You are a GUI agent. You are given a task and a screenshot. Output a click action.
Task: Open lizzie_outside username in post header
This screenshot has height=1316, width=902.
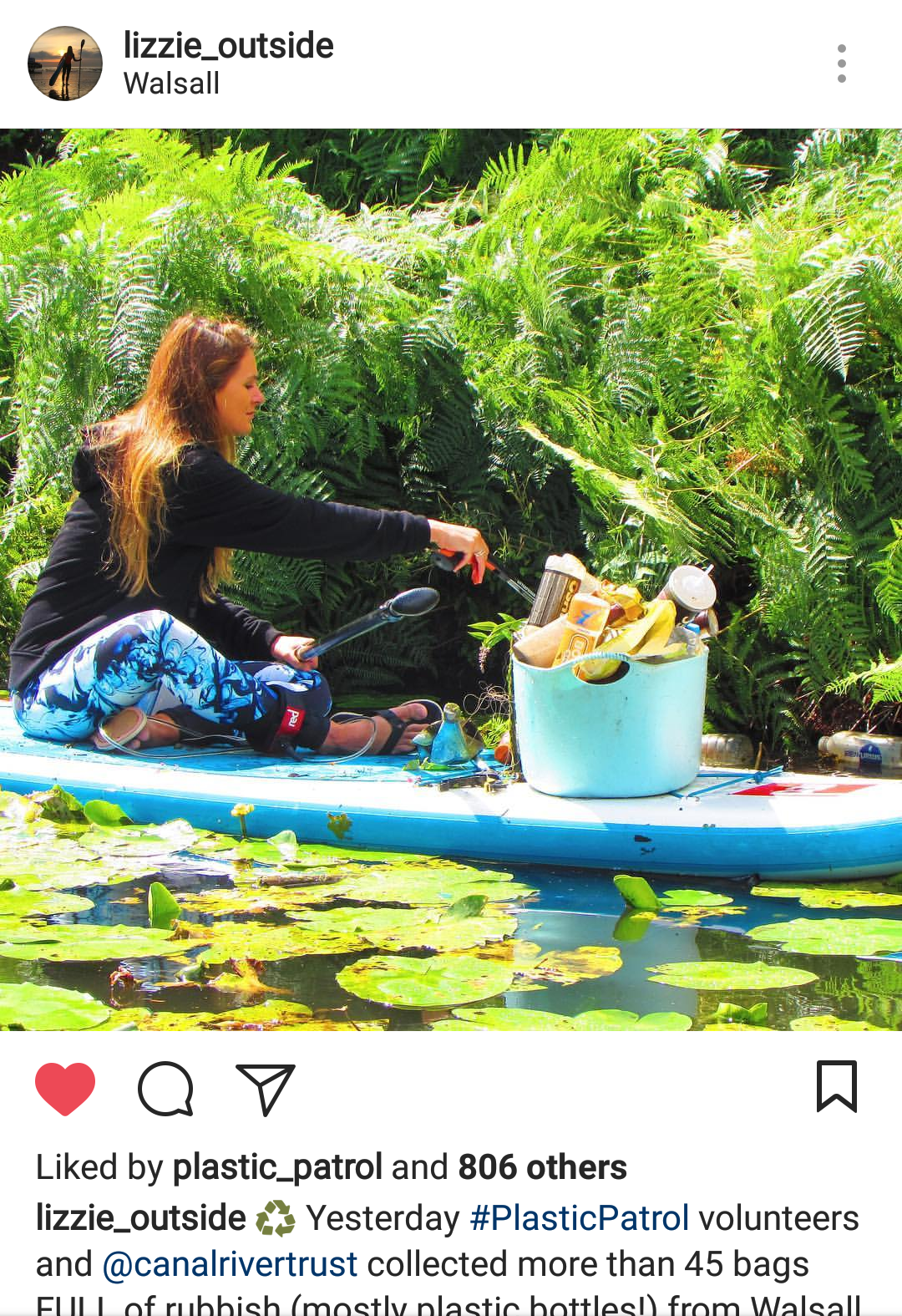coord(228,45)
